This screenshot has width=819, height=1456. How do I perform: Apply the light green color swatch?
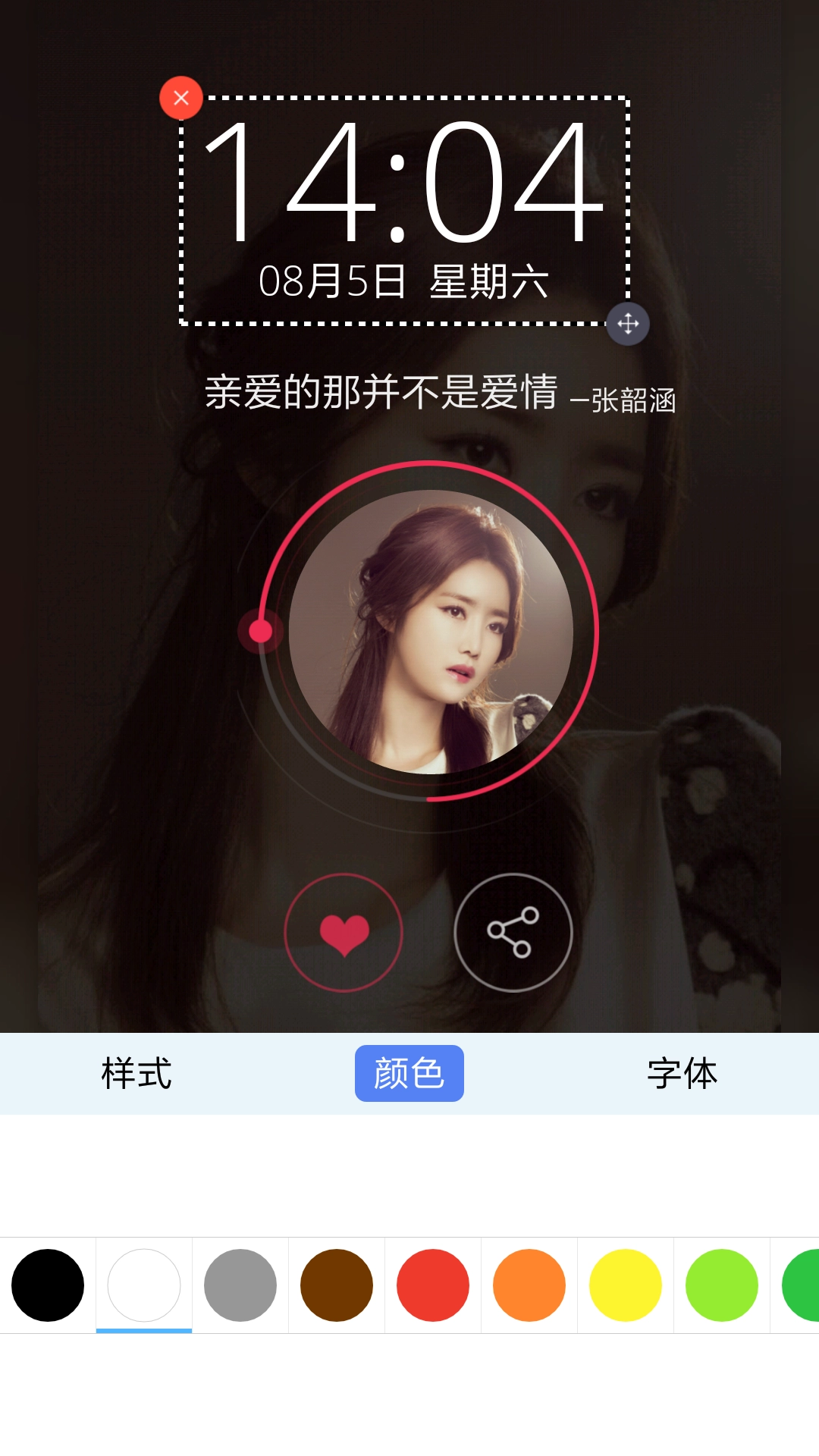point(722,1285)
